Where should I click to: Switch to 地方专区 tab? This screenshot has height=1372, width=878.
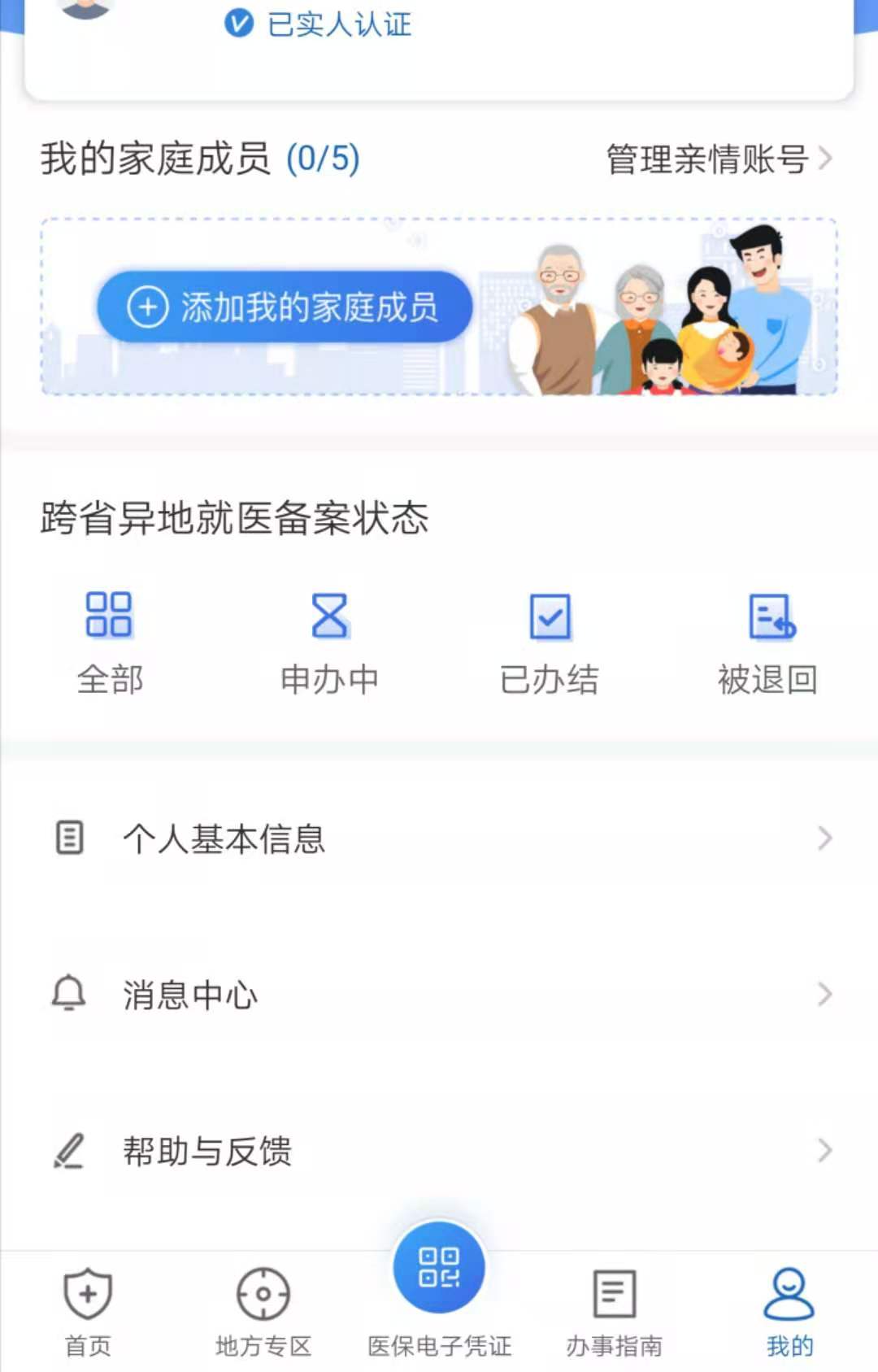[263, 1311]
